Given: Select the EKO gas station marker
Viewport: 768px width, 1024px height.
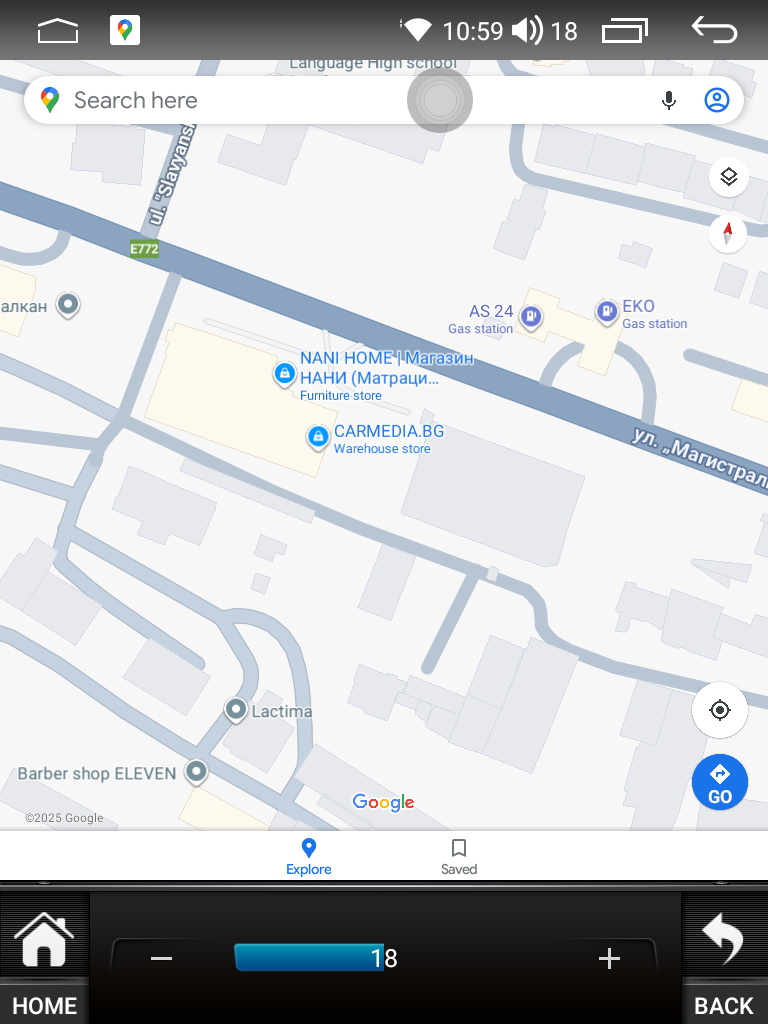Looking at the screenshot, I should (606, 311).
